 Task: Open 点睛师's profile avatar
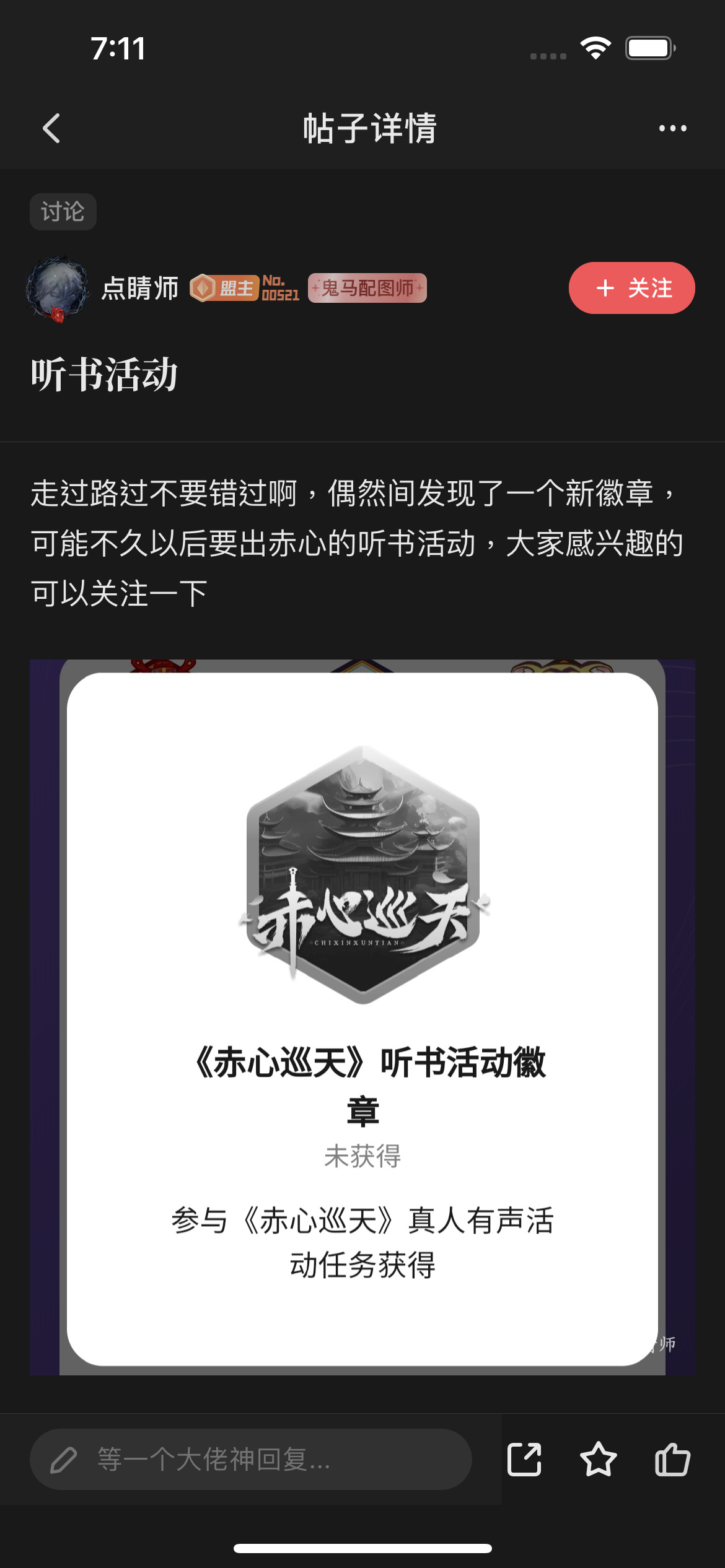tap(57, 289)
